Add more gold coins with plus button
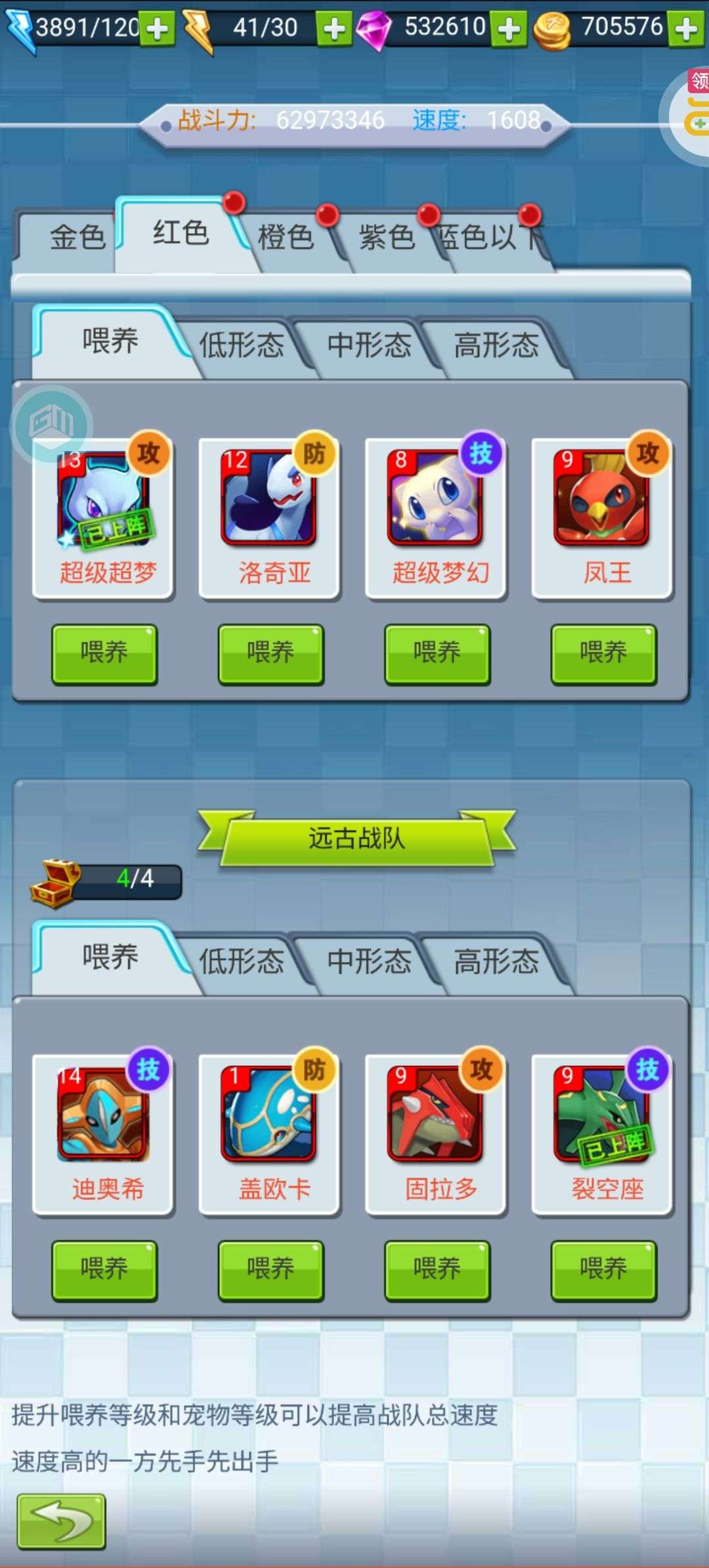709x1568 pixels. [687, 29]
